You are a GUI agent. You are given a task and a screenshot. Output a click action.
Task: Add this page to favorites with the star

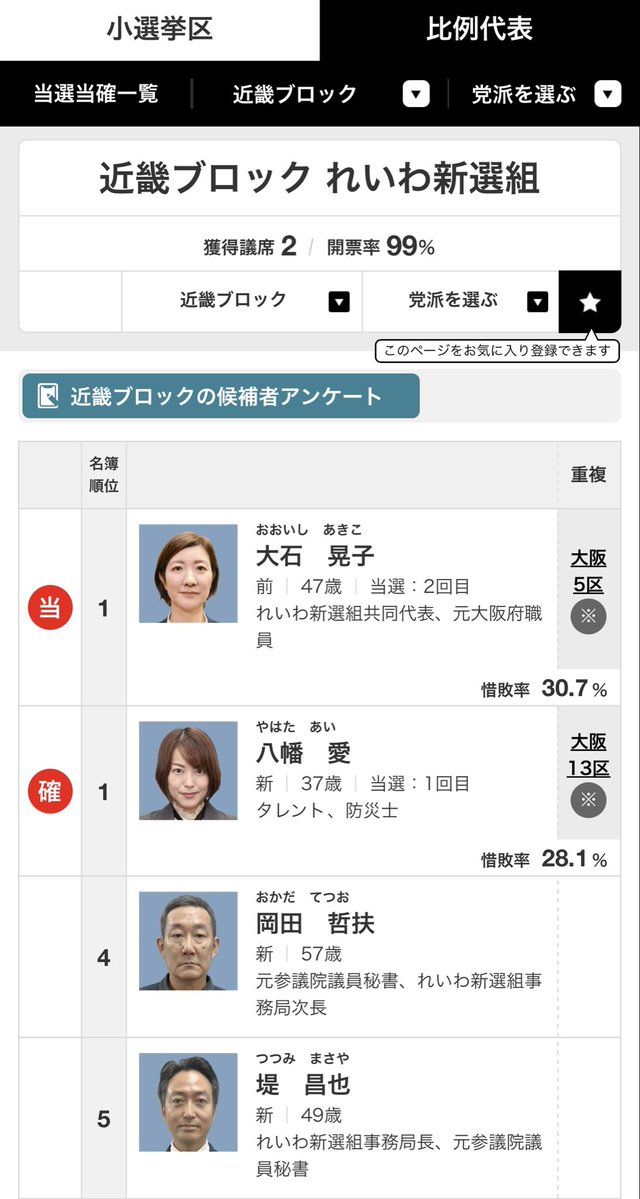[590, 301]
